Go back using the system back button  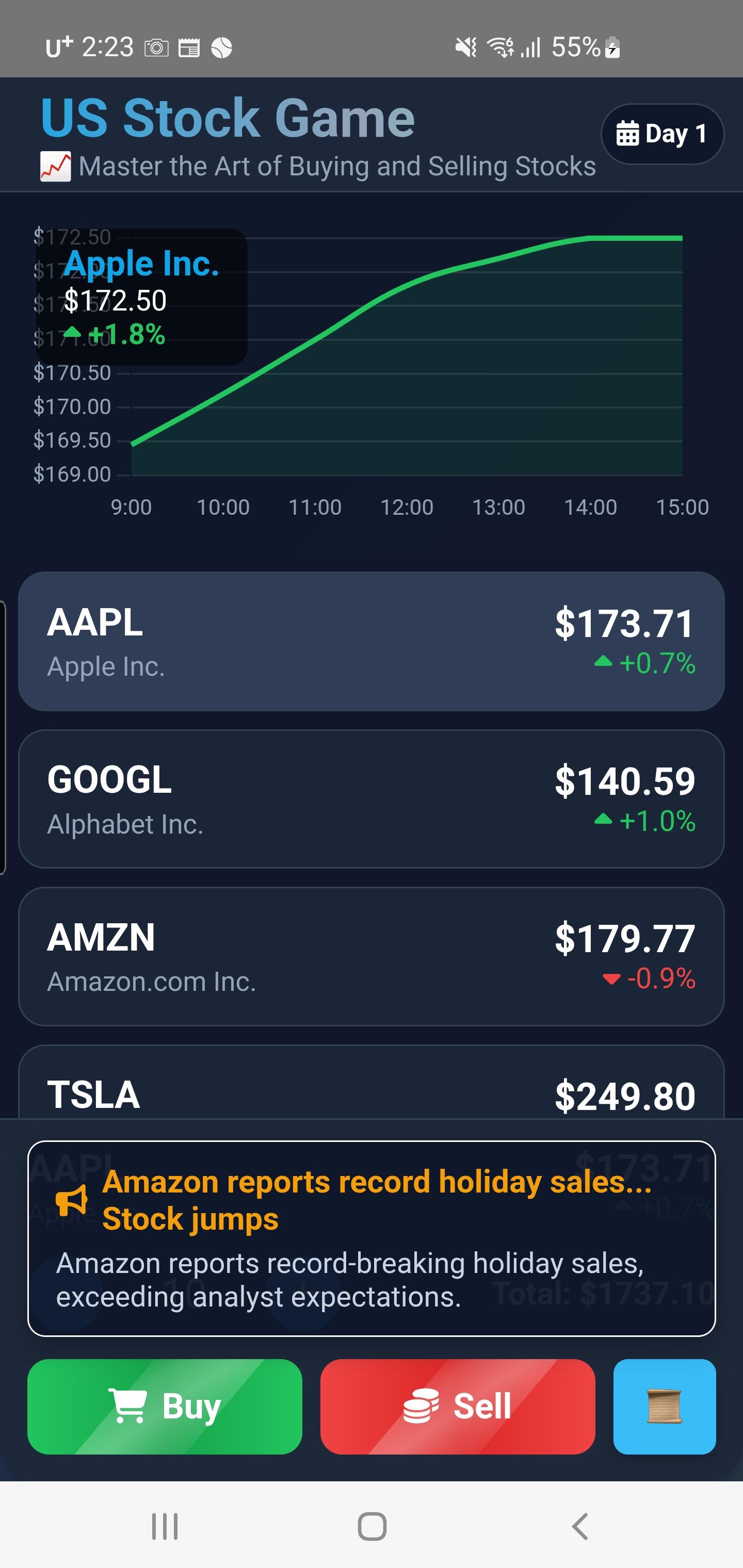[x=580, y=1526]
